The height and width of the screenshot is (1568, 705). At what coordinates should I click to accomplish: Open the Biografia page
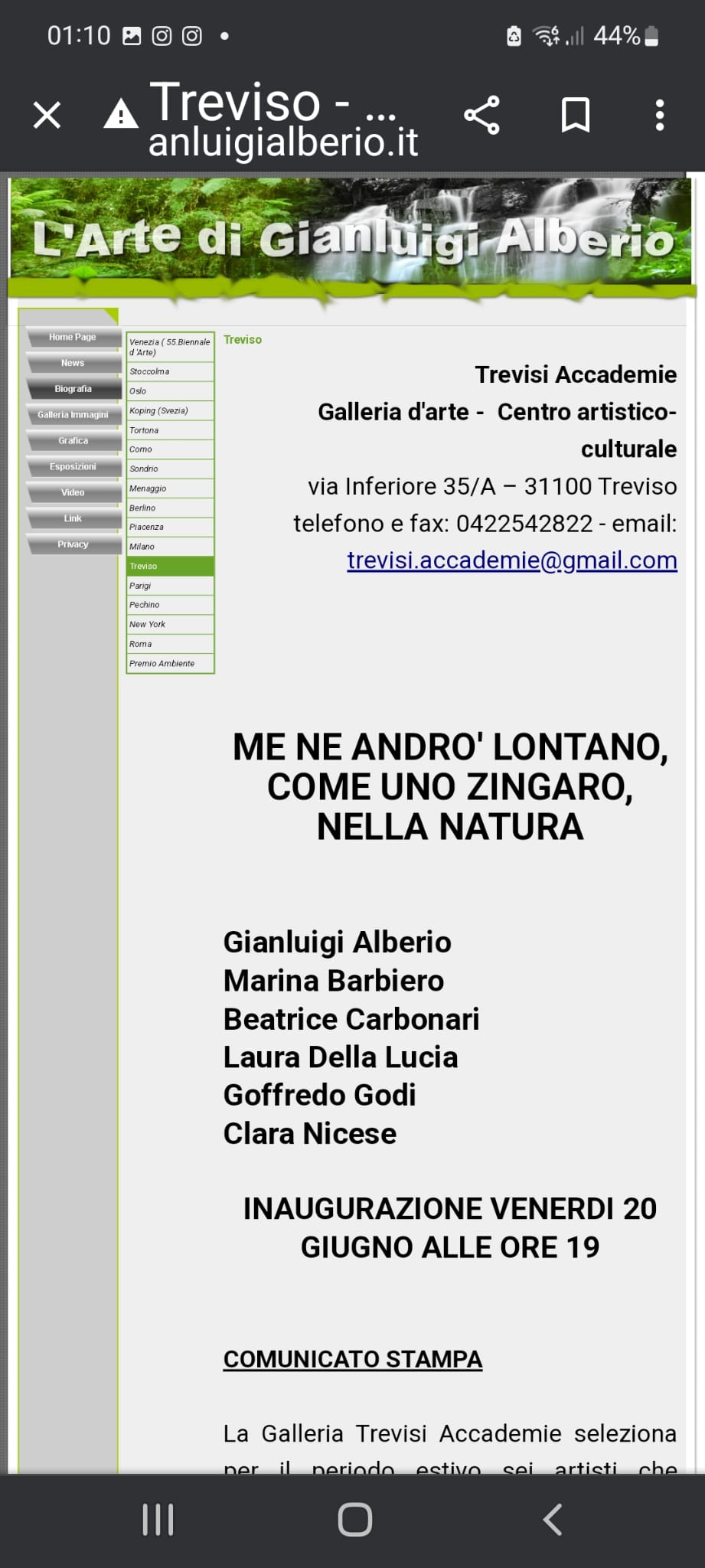coord(73,389)
